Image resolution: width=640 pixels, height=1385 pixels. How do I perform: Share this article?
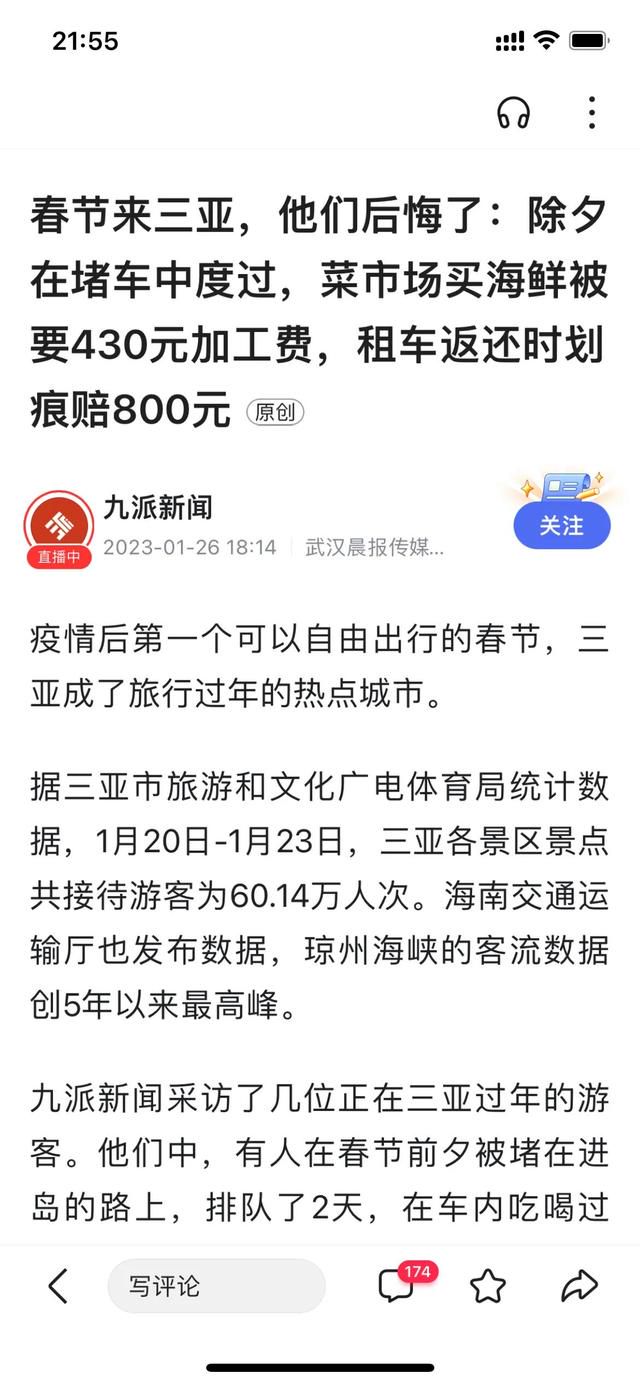click(579, 1286)
